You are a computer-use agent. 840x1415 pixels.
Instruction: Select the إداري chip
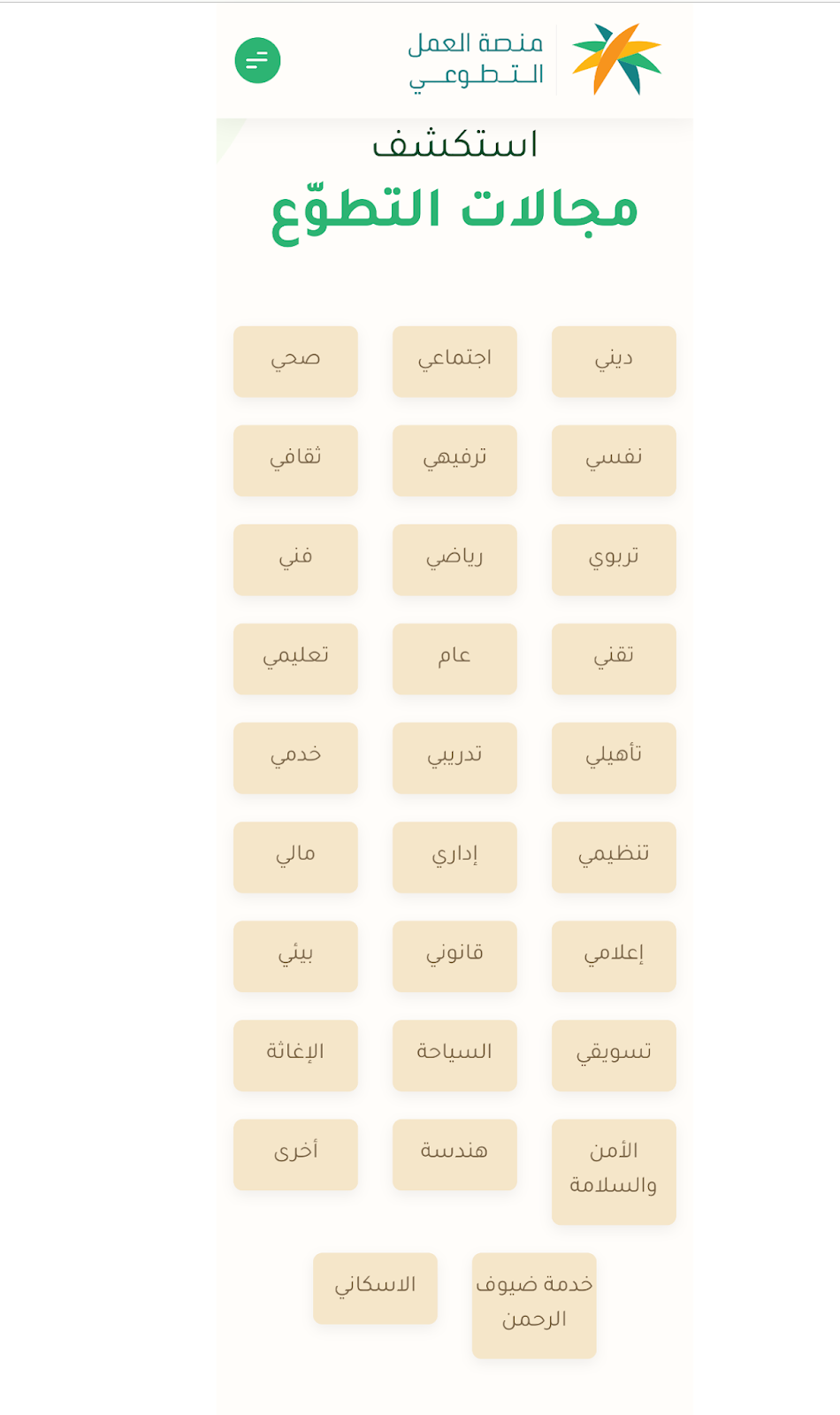click(454, 856)
